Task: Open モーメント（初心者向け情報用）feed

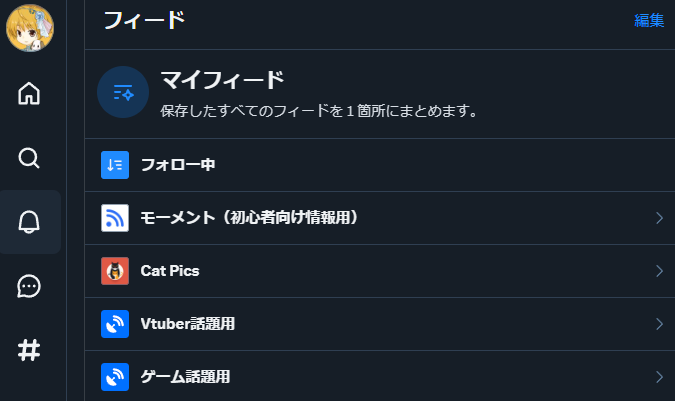Action: 248,218
